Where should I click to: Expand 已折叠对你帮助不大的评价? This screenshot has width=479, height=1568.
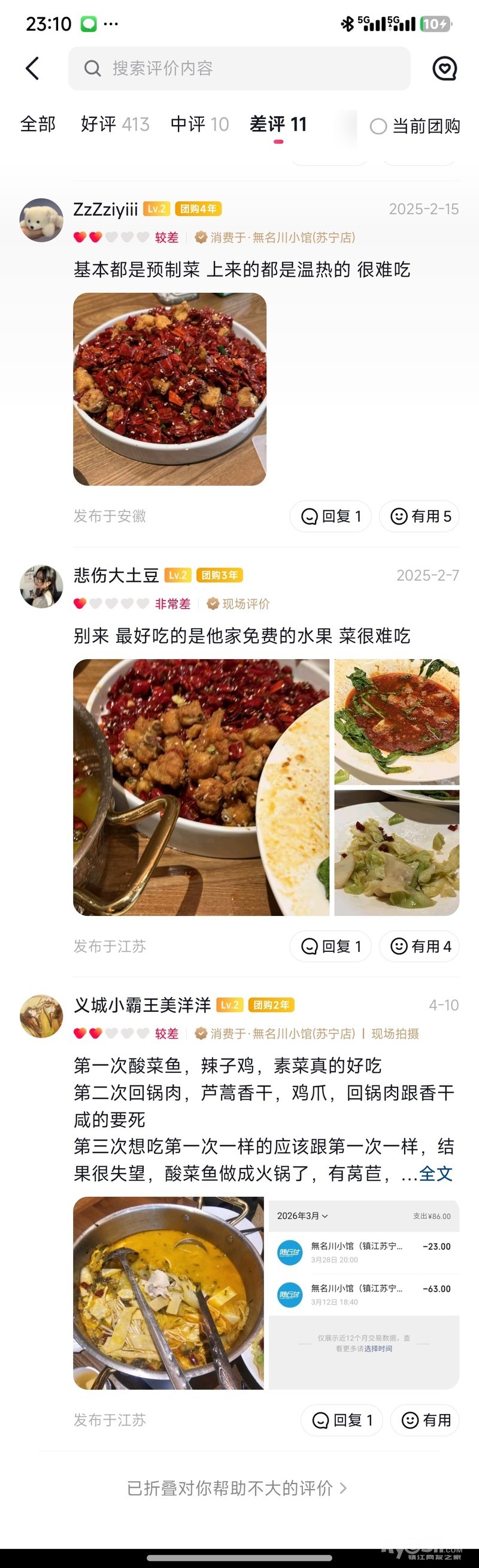[237, 1488]
